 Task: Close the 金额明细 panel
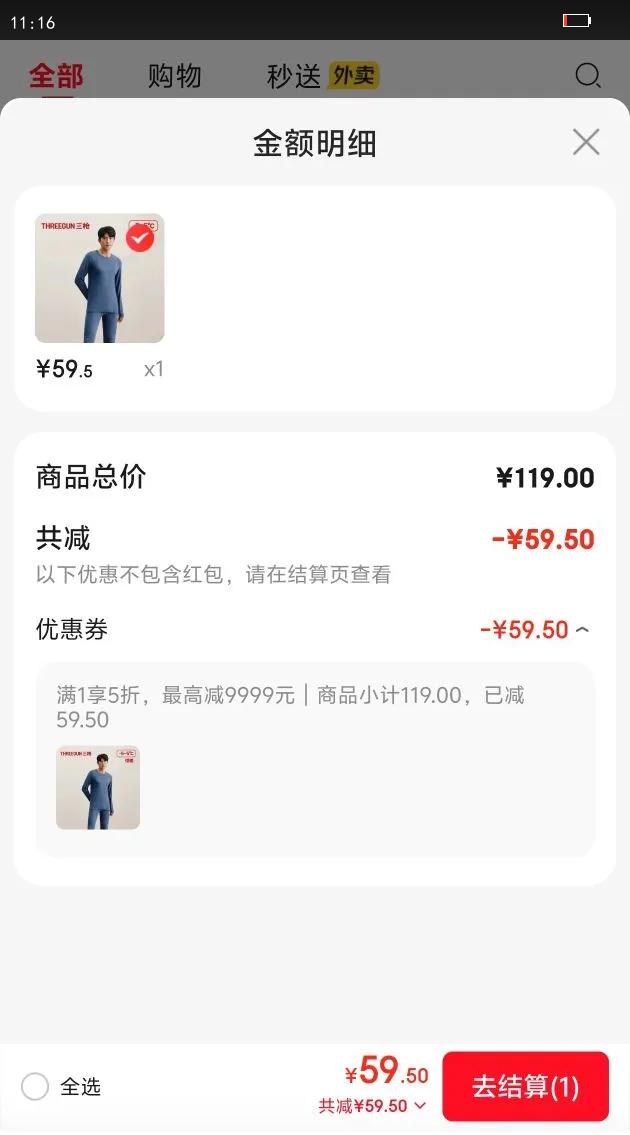(x=586, y=142)
